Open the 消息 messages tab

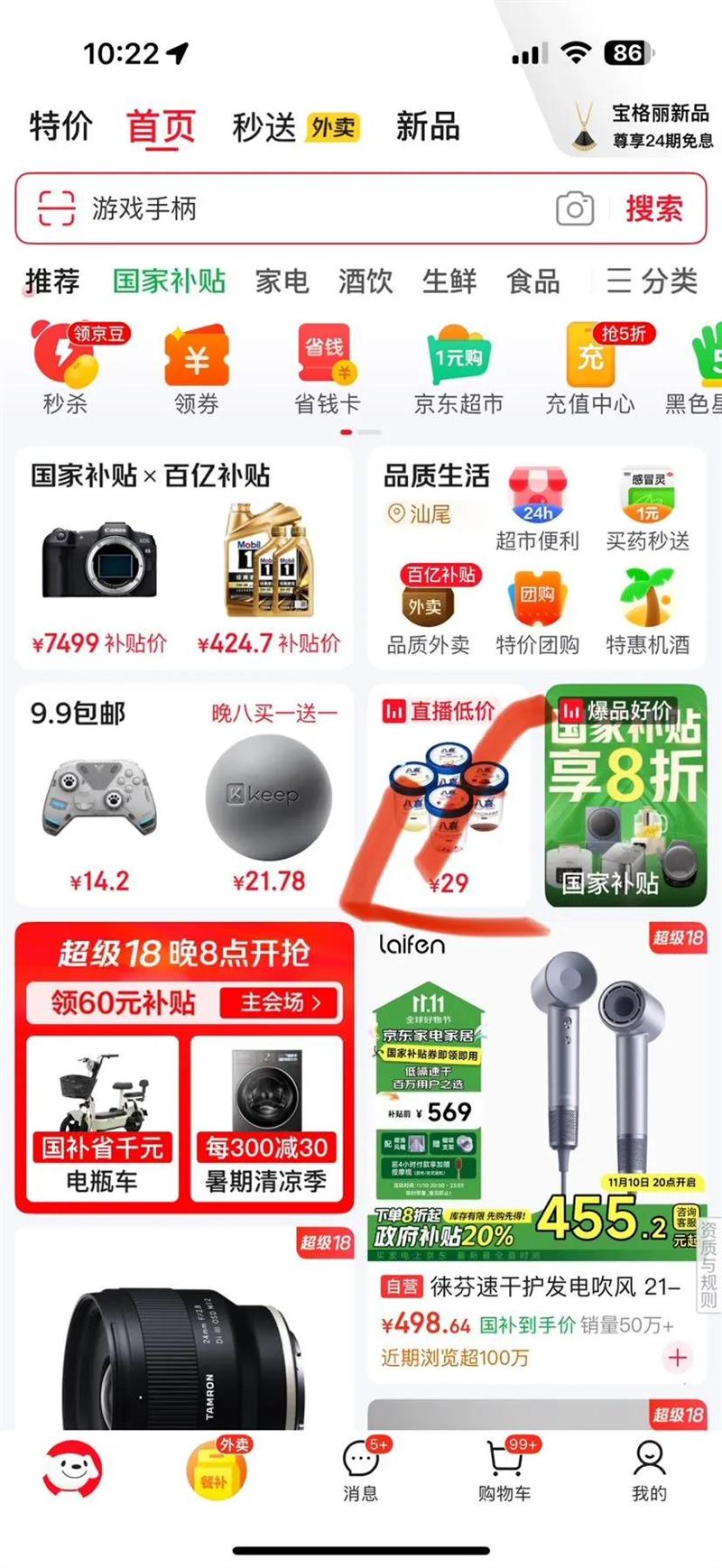360,1469
